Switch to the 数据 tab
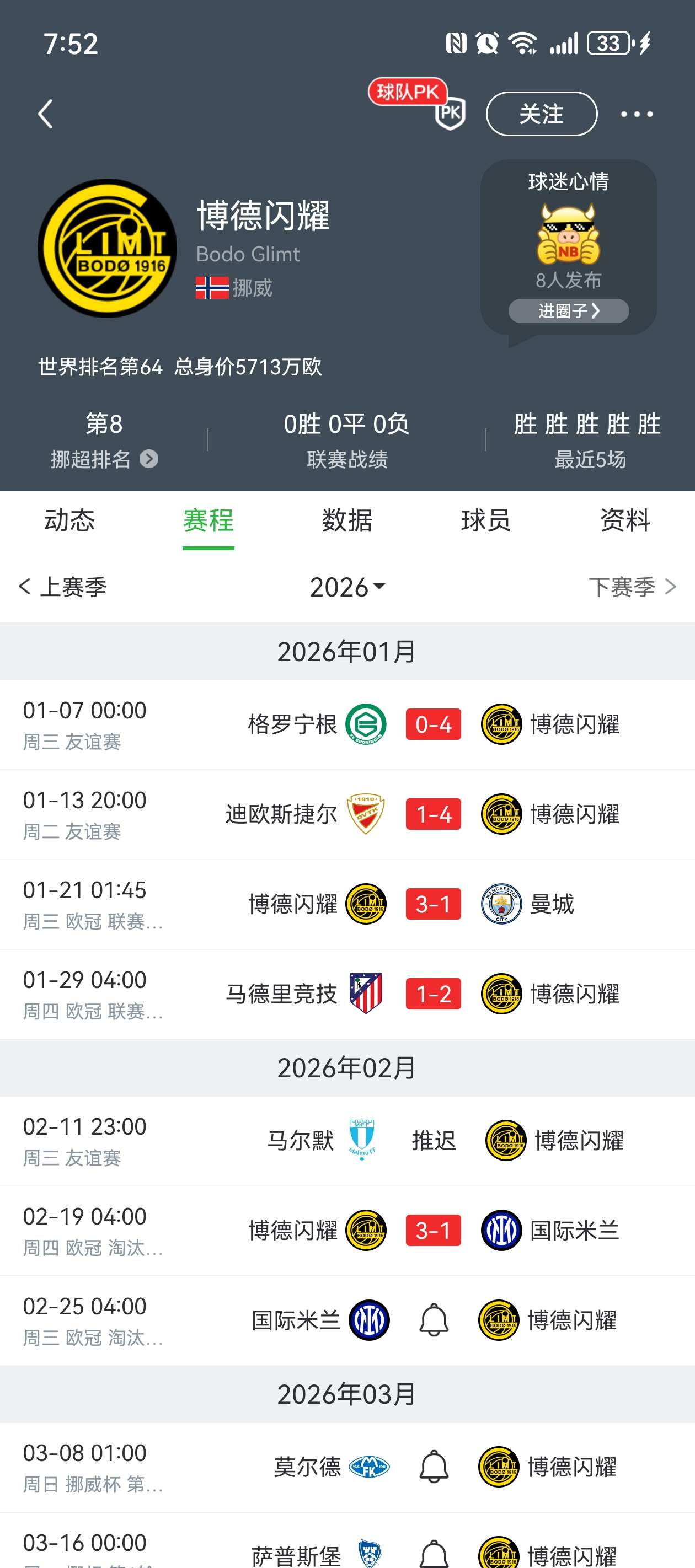This screenshot has height=1568, width=695. 347,521
